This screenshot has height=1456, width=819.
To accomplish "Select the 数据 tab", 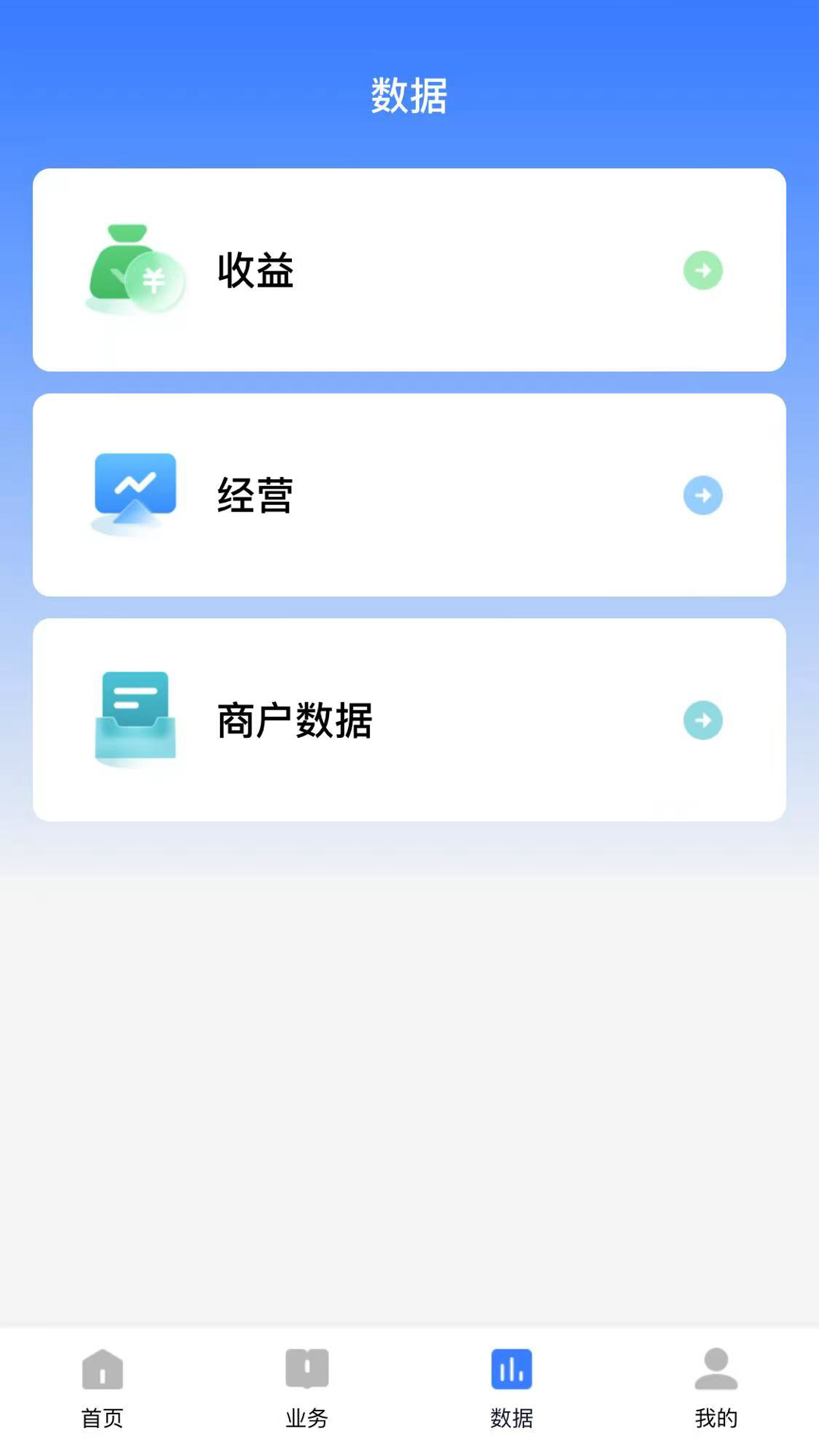I will 512,1388.
